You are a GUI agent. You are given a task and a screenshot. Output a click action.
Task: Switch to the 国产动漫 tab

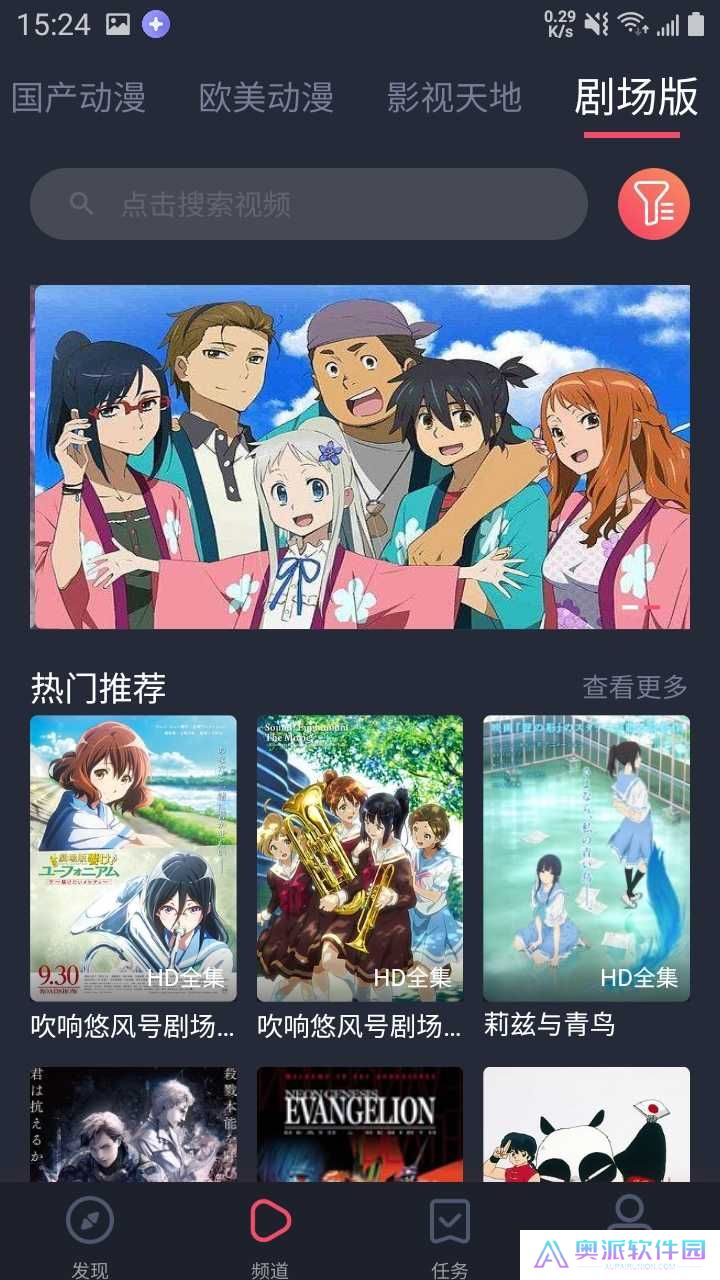coord(79,98)
